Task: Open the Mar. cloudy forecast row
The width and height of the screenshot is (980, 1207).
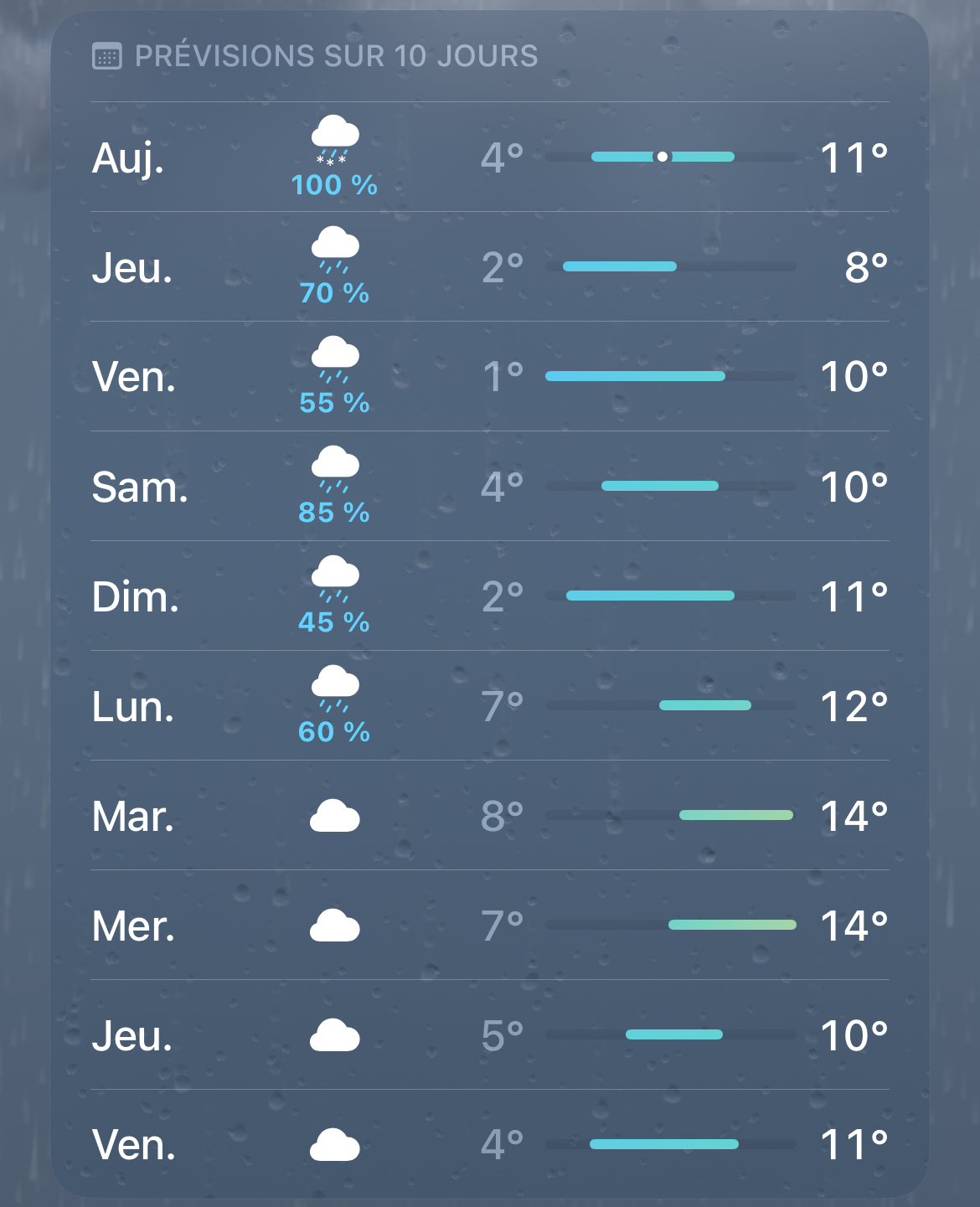Action: (490, 816)
